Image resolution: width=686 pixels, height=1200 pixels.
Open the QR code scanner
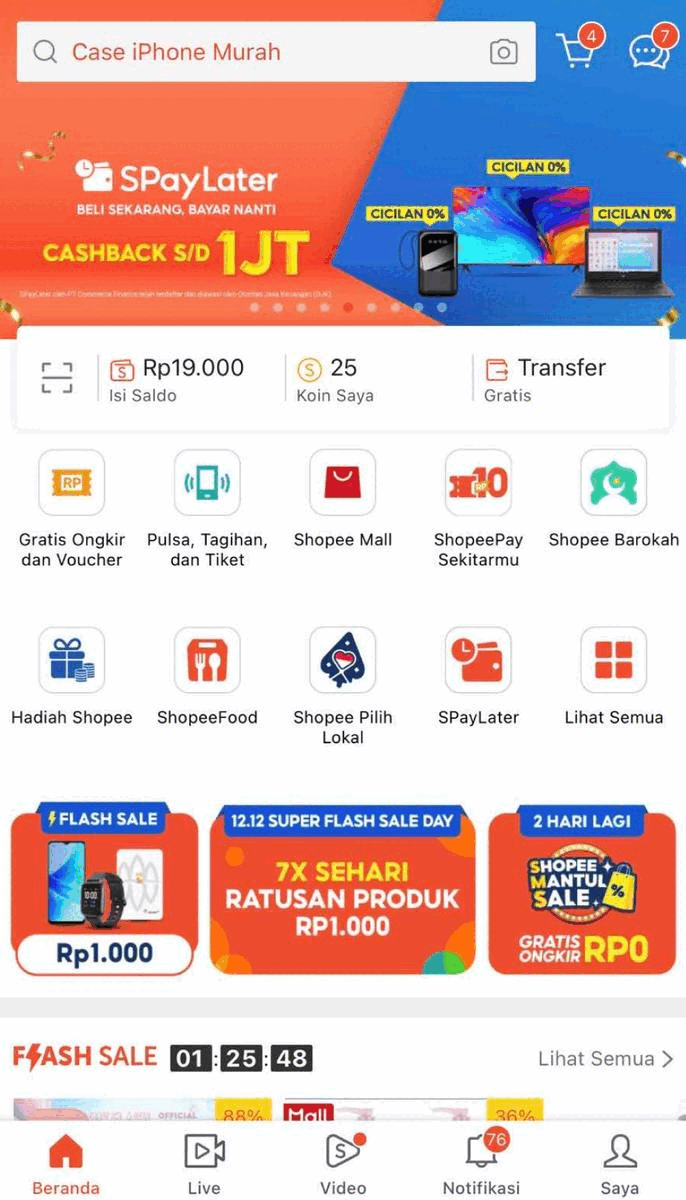point(57,378)
